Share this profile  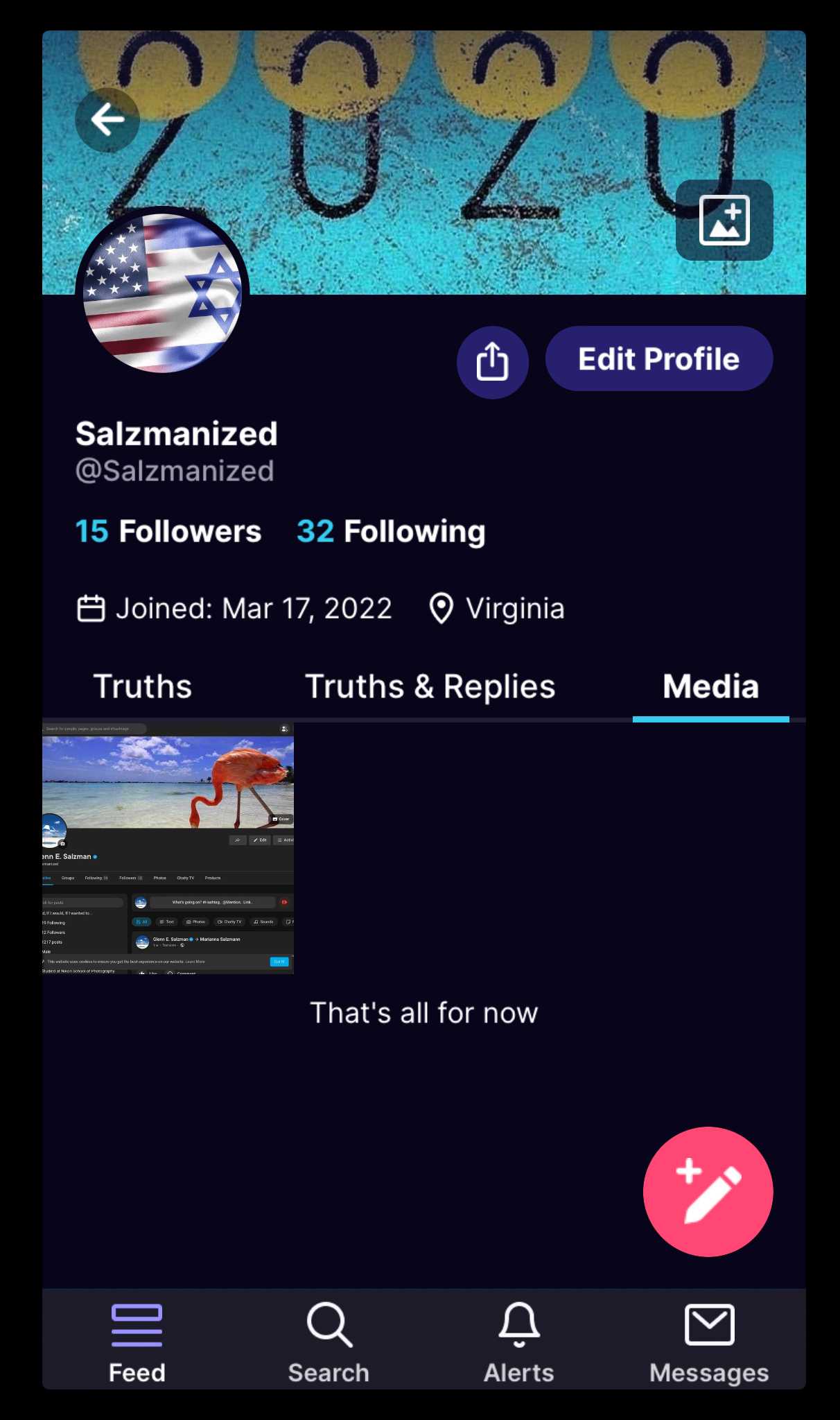492,362
